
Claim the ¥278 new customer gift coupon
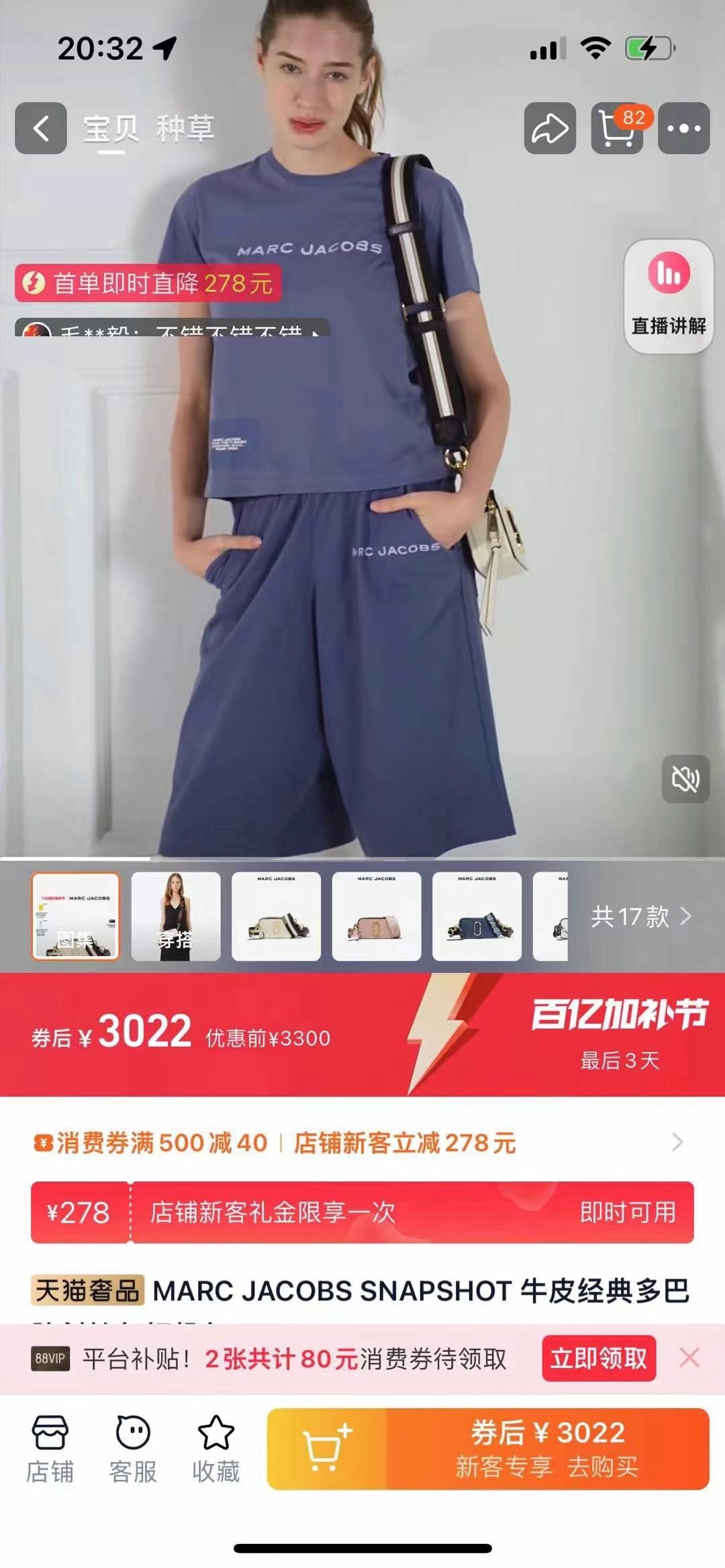tap(628, 1212)
